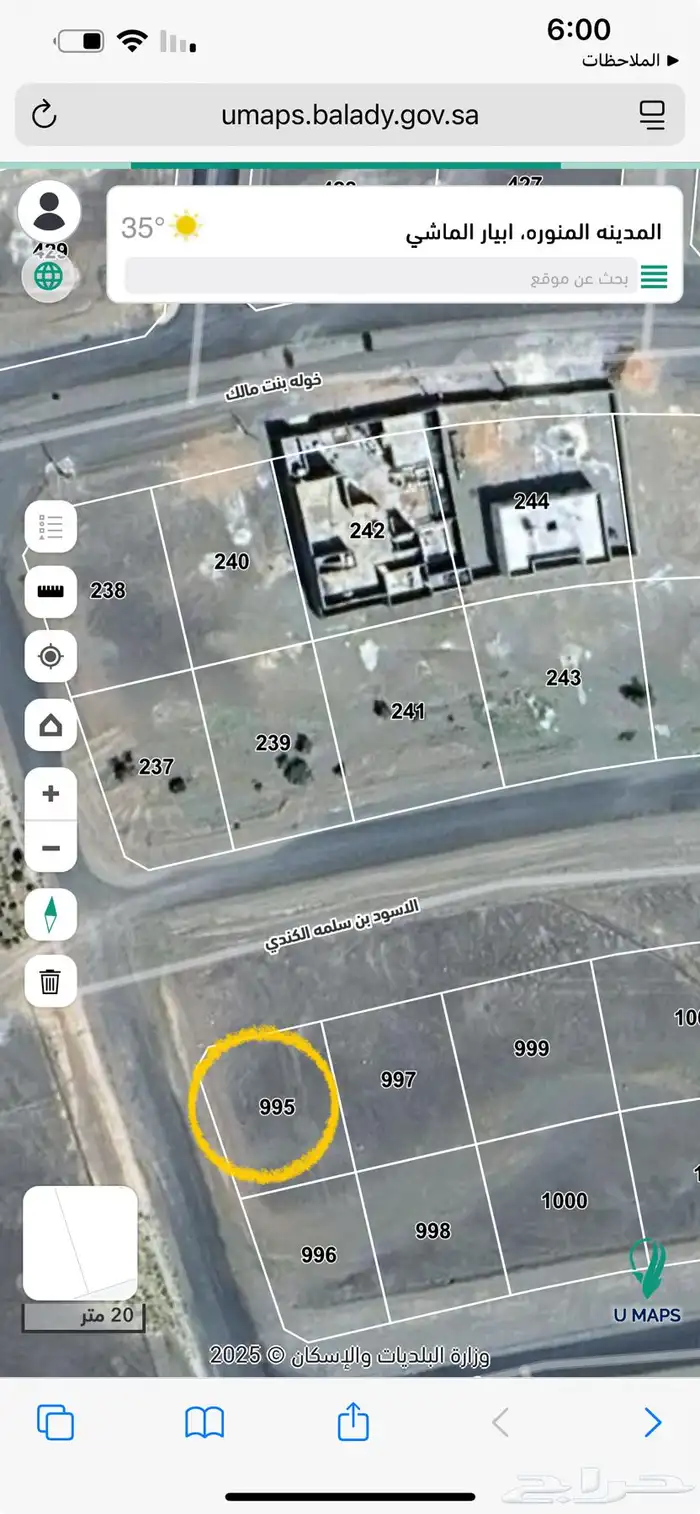This screenshot has width=700, height=1514.
Task: Open the Safari reader/page menu icon
Action: pos(652,115)
